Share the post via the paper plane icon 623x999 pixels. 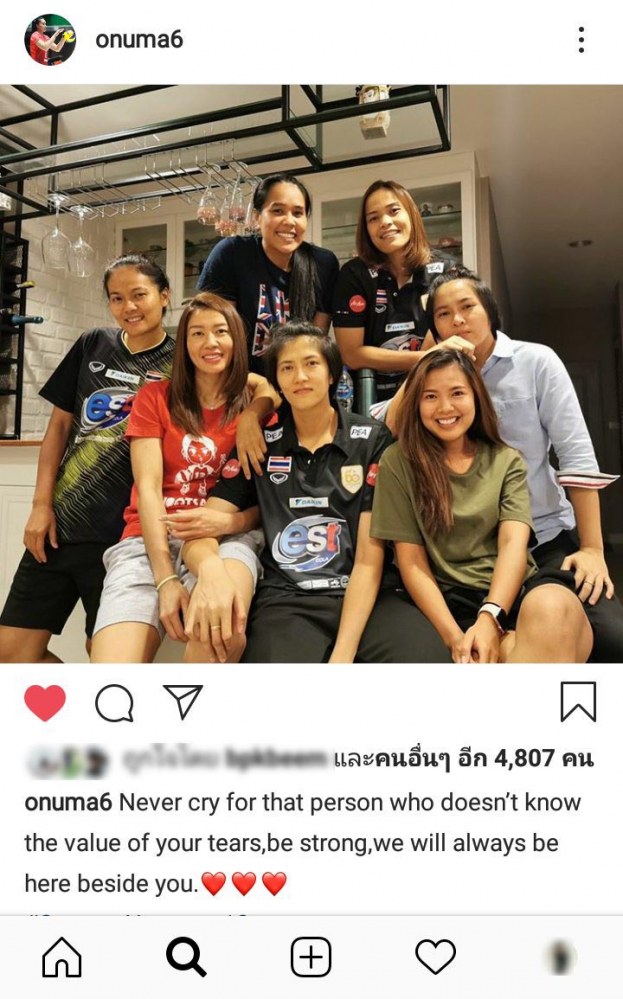pyautogui.click(x=183, y=702)
